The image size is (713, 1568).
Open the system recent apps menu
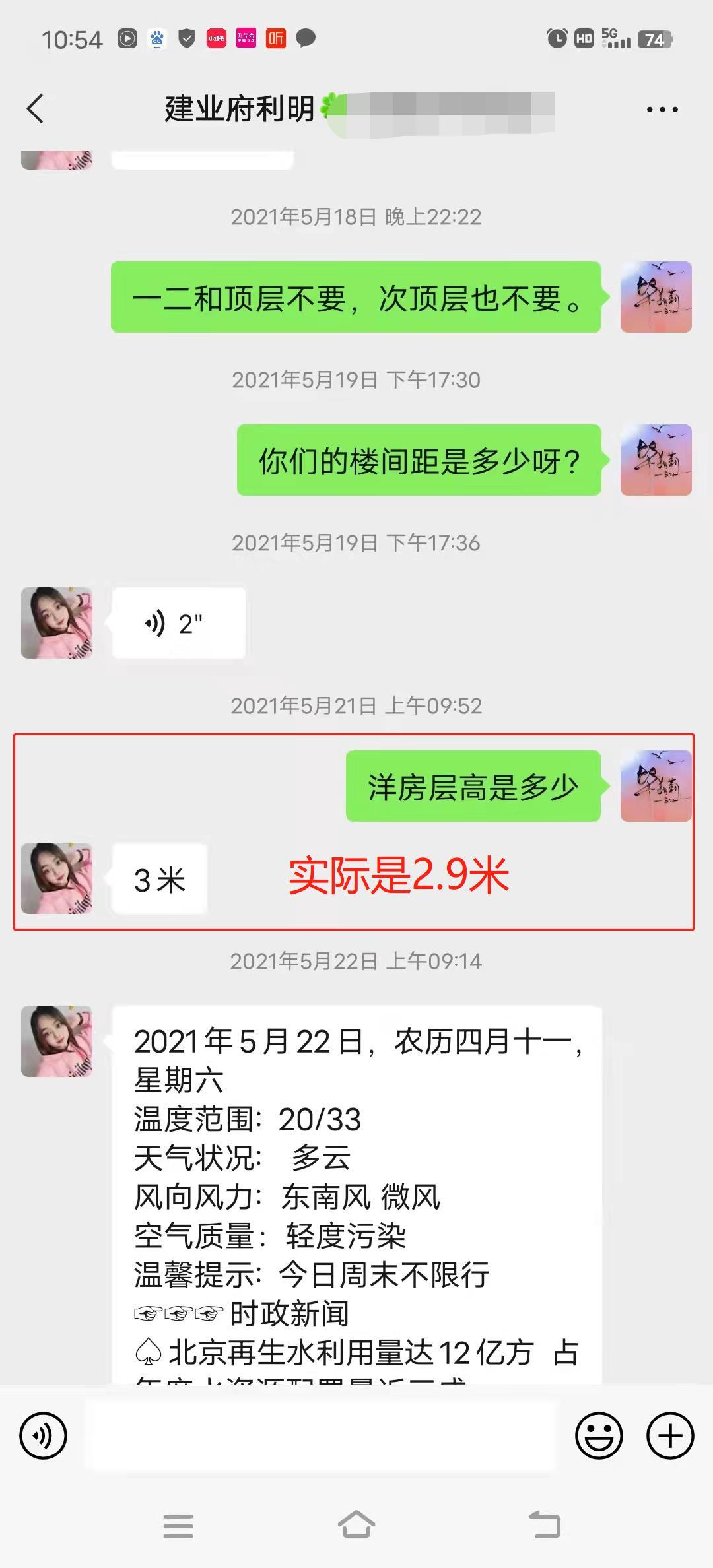178,1526
